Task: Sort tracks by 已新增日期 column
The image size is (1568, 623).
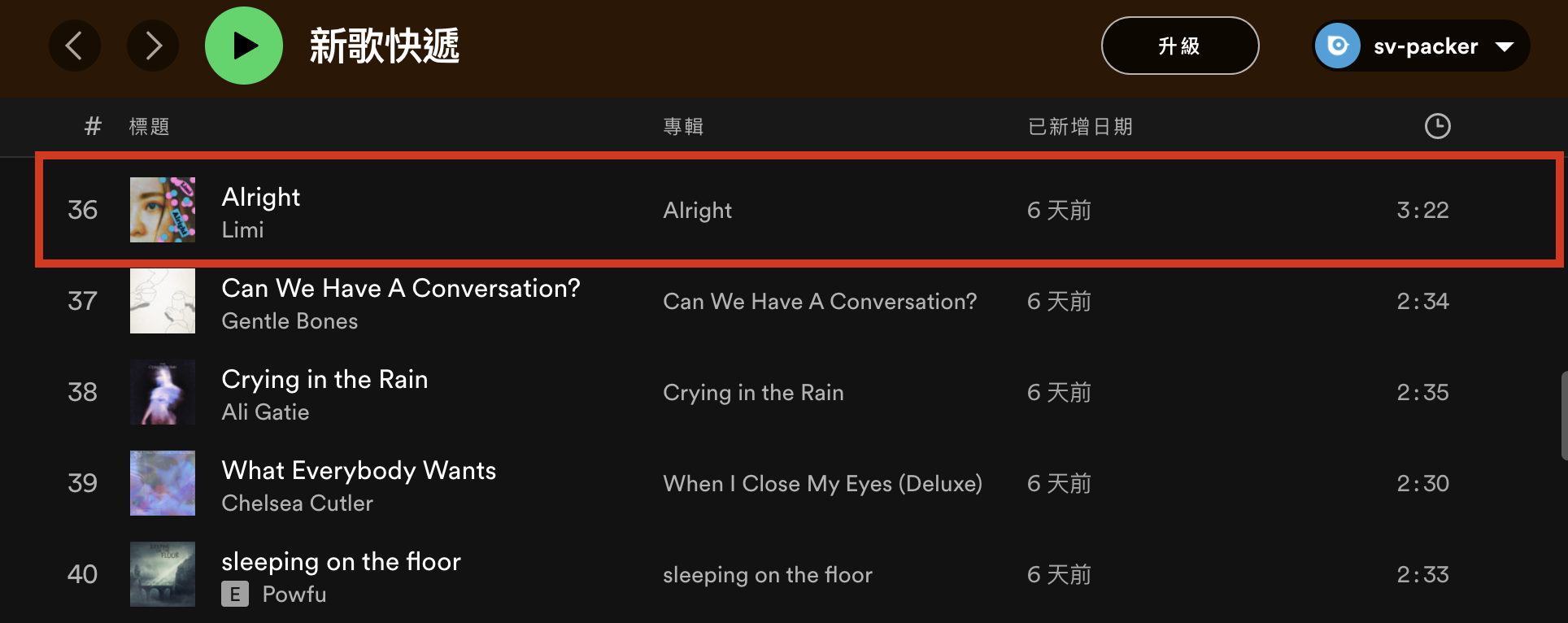Action: tap(1079, 127)
